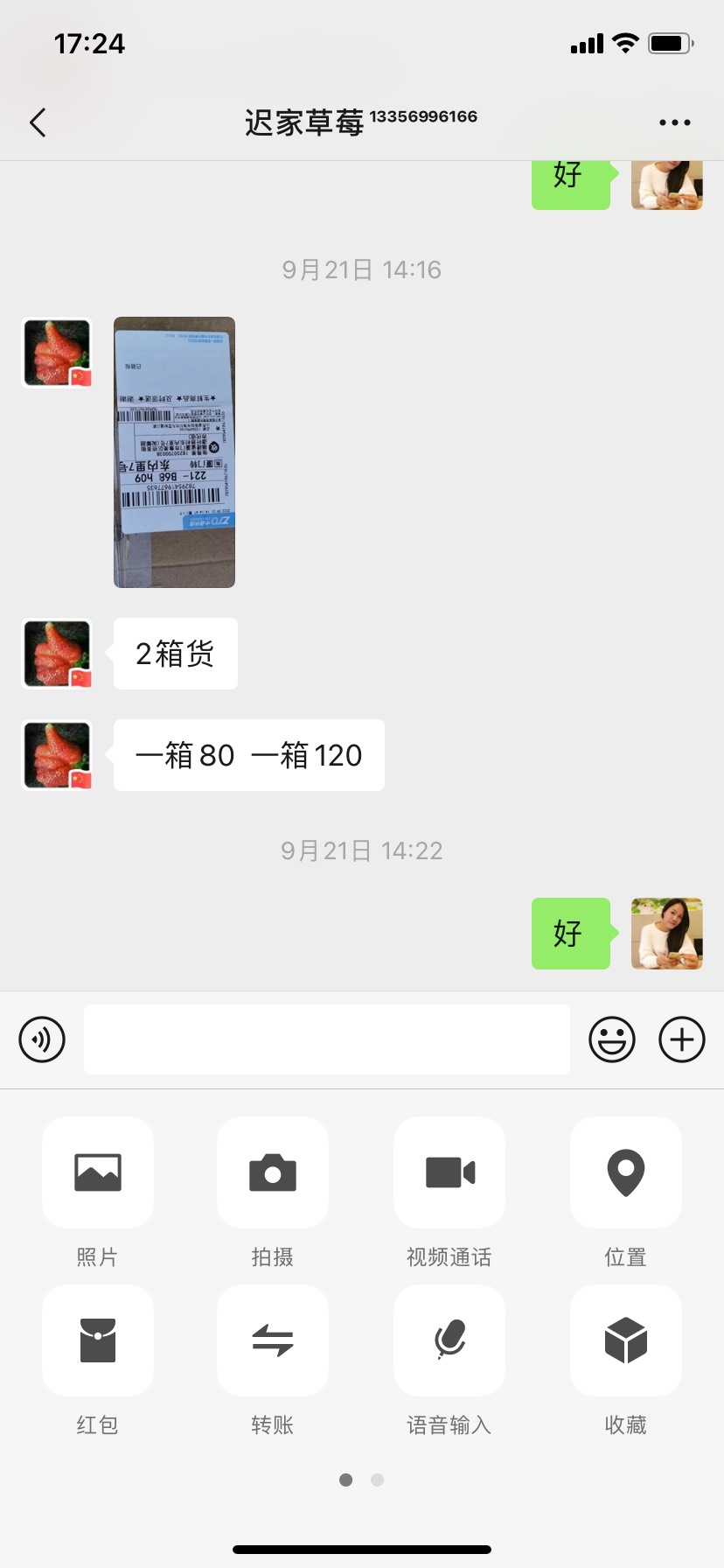The height and width of the screenshot is (1568, 724).
Task: Go back from the 迟家草莓 chat
Action: (x=38, y=122)
